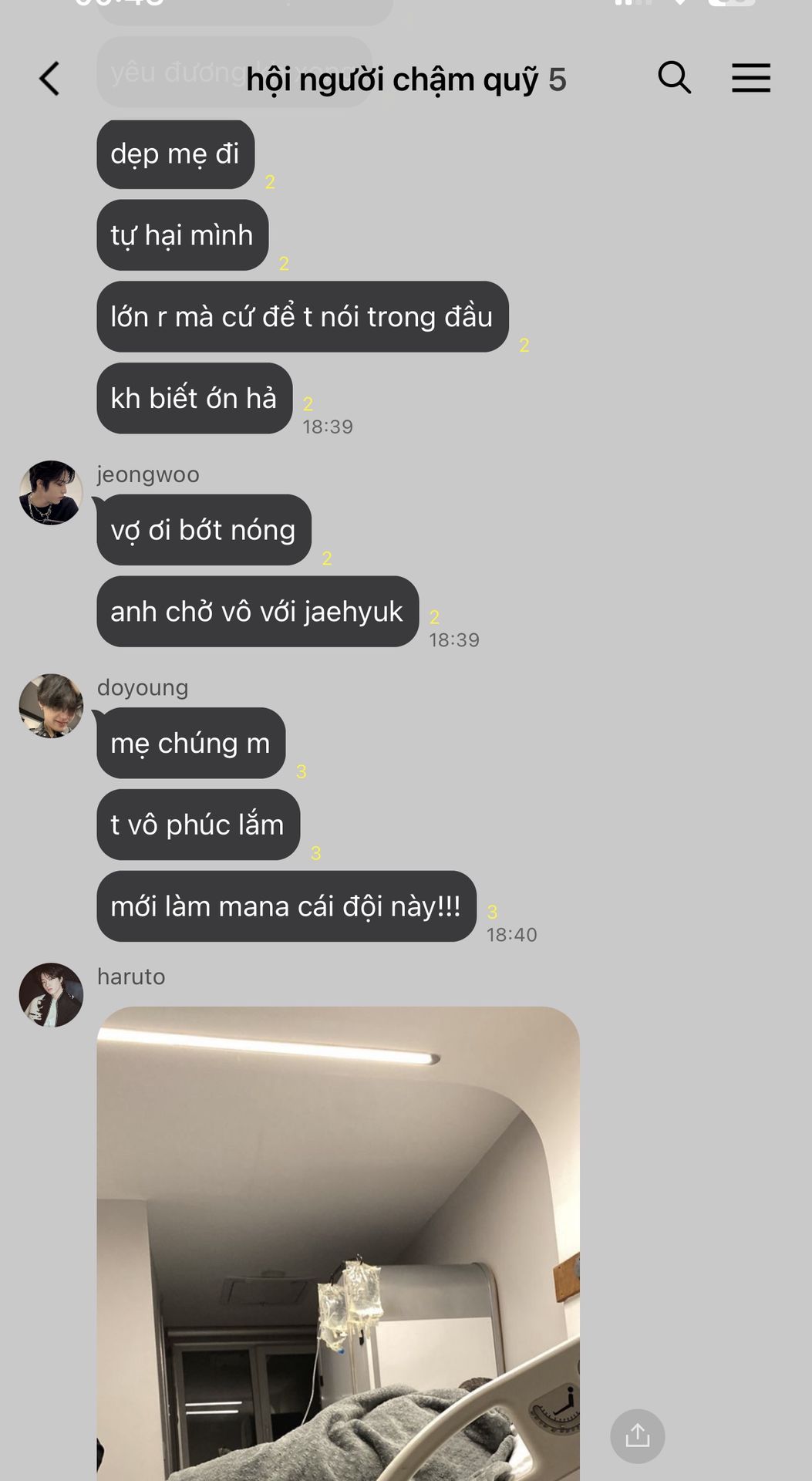The height and width of the screenshot is (1481, 812).
Task: Open the chat menu with three lines
Action: click(x=750, y=78)
